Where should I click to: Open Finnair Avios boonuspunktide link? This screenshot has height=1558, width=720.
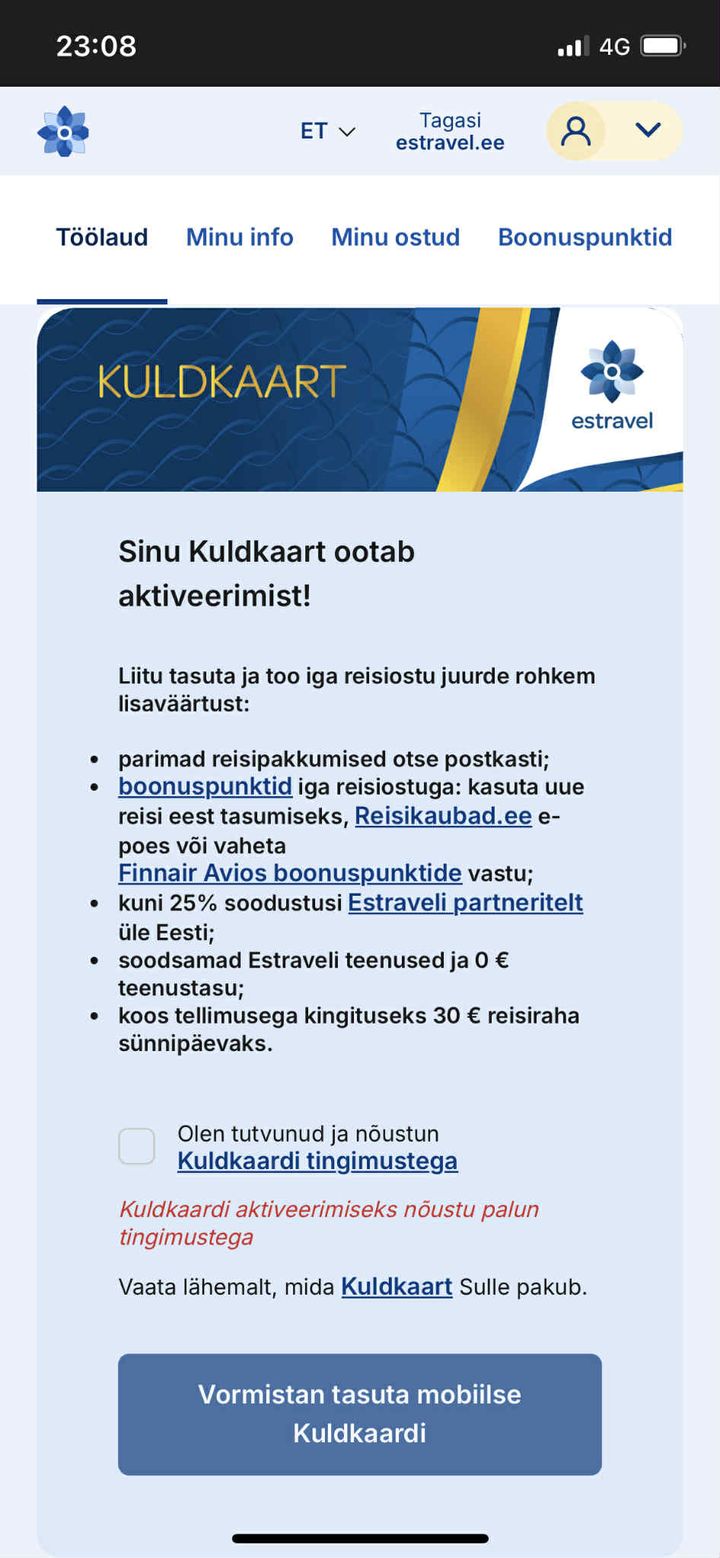tap(290, 873)
